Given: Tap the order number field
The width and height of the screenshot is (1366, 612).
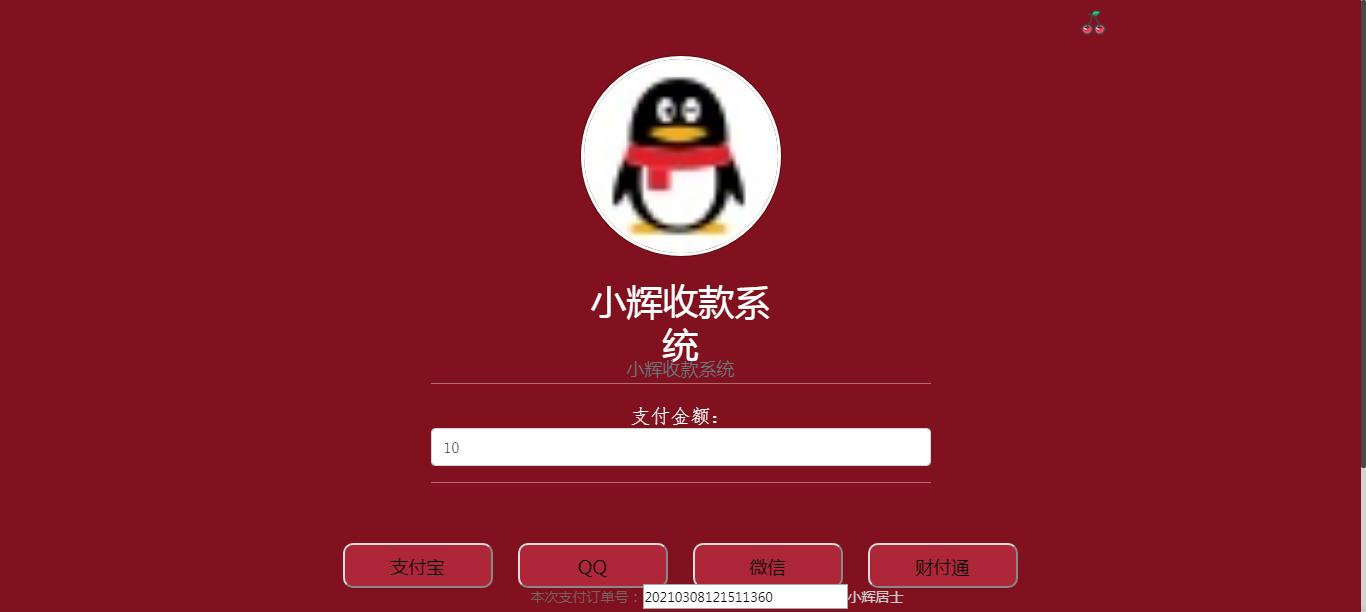Looking at the screenshot, I should pyautogui.click(x=744, y=597).
